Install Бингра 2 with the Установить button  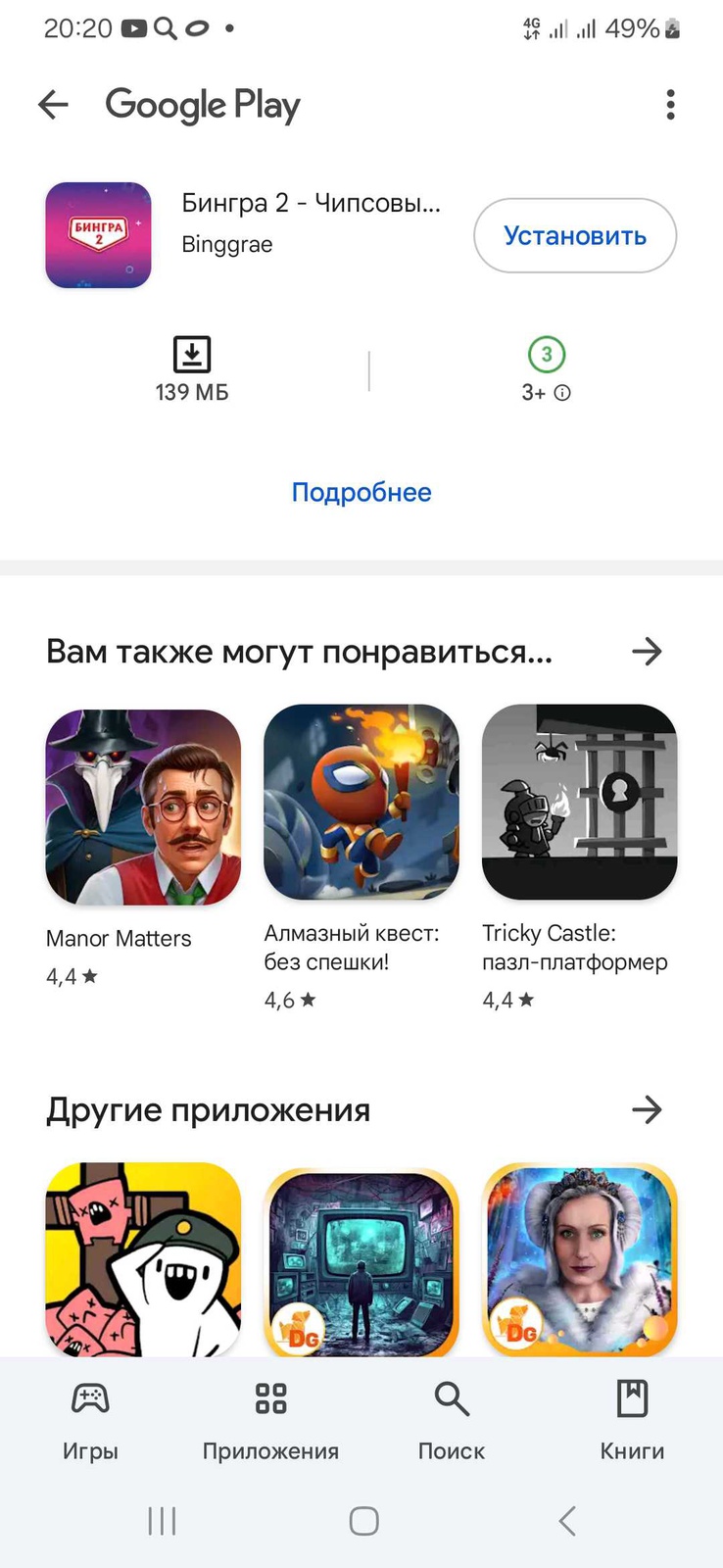[575, 236]
